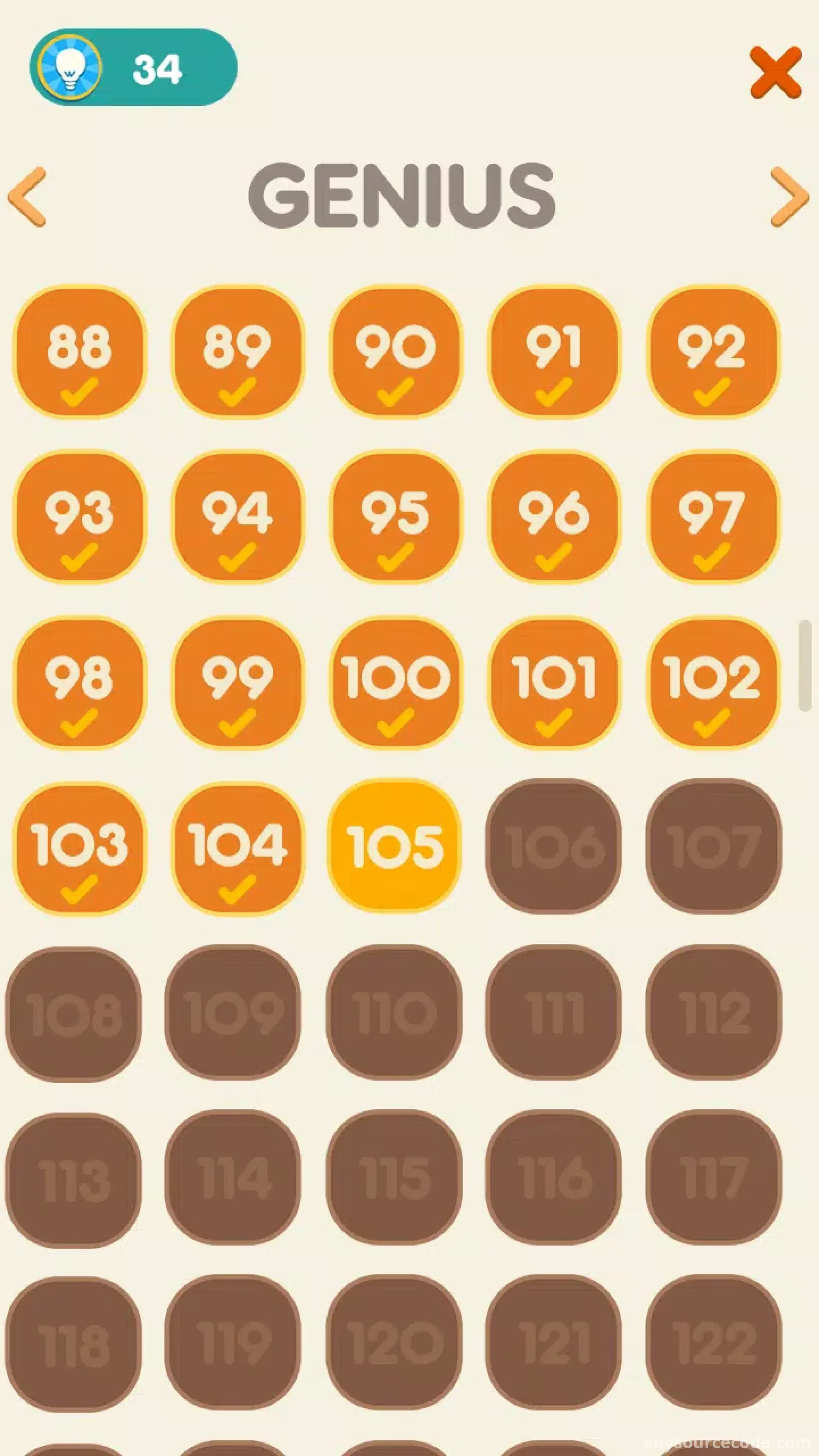Start current level 105
This screenshot has width=819, height=1456.
pyautogui.click(x=395, y=846)
